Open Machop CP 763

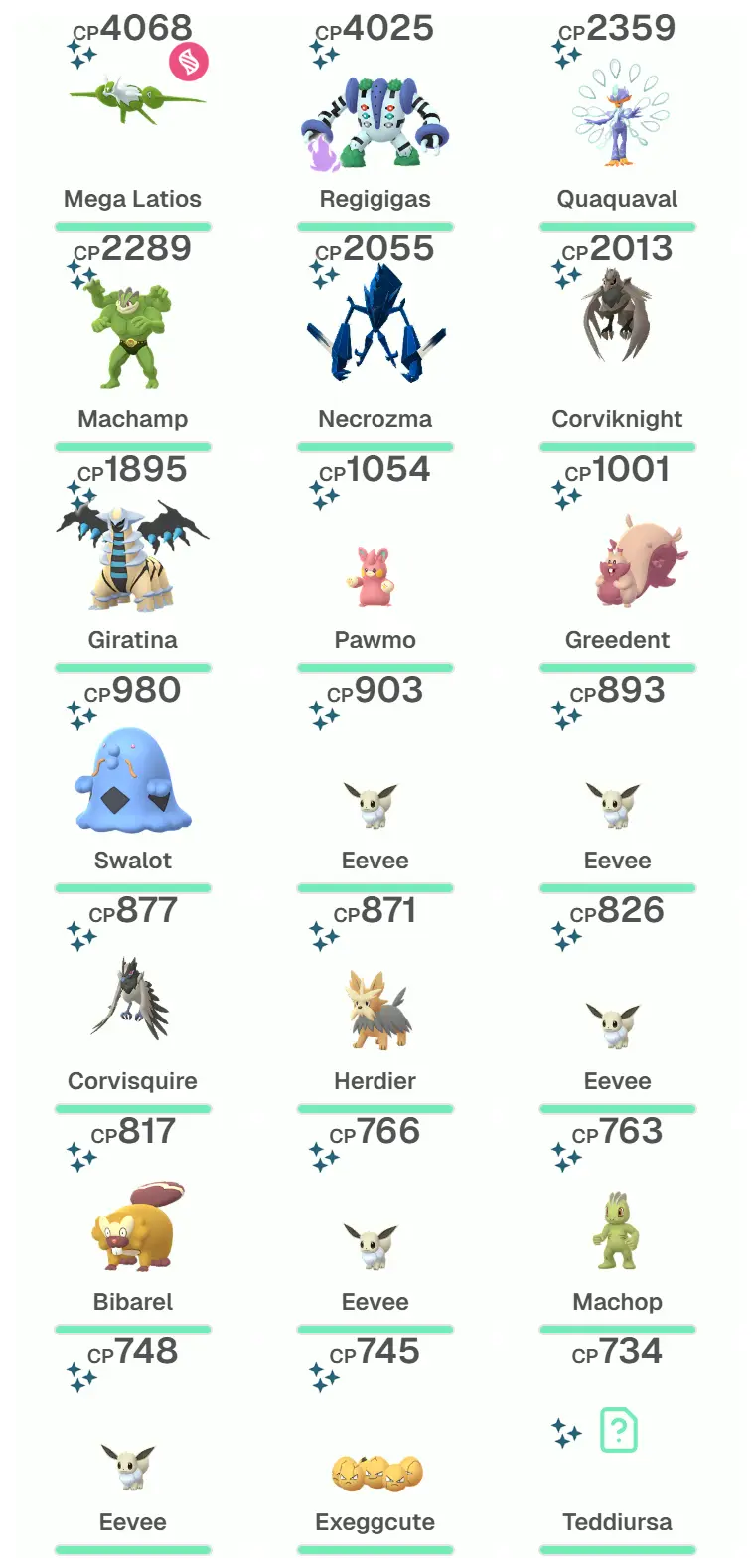(617, 1232)
